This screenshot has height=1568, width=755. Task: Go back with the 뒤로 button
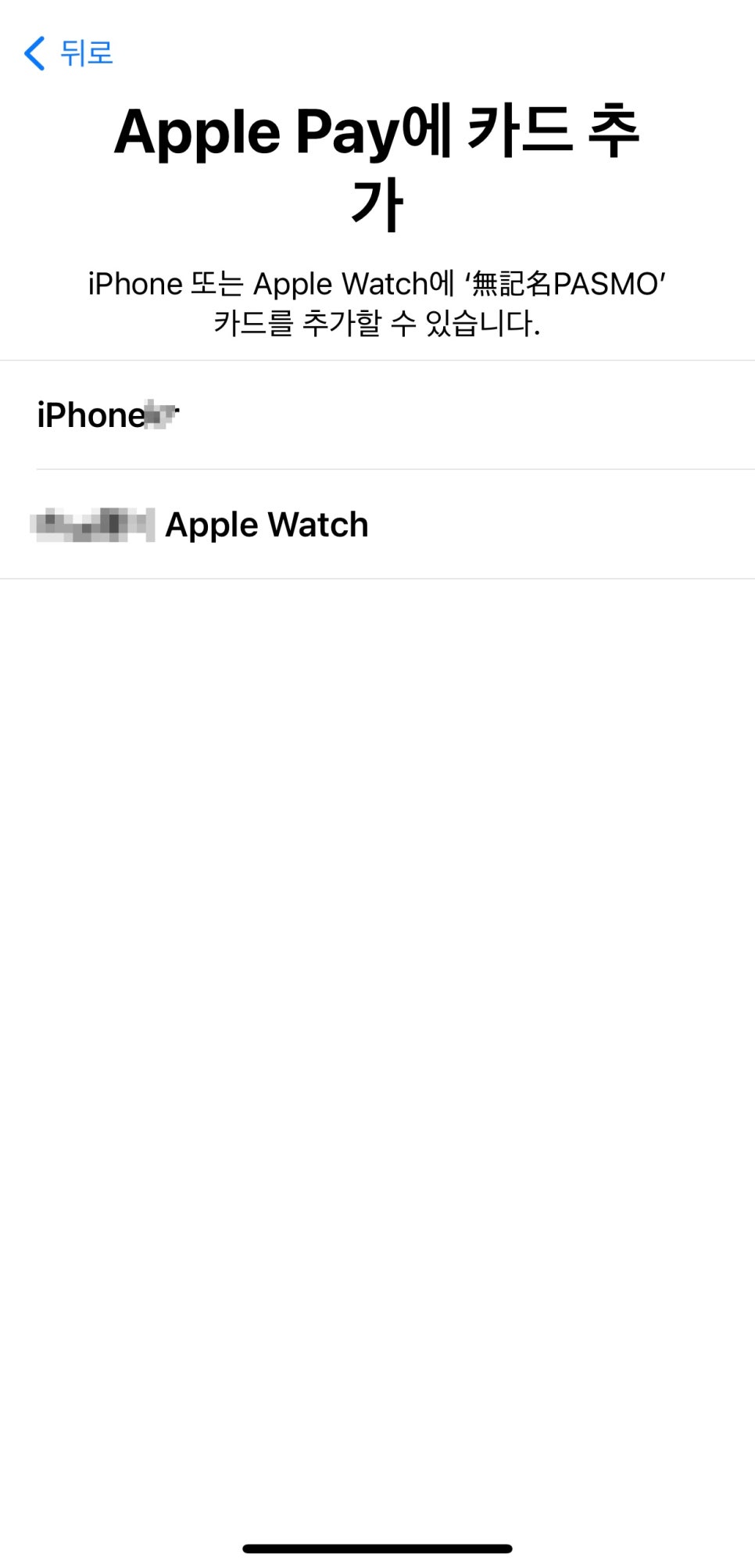click(69, 53)
